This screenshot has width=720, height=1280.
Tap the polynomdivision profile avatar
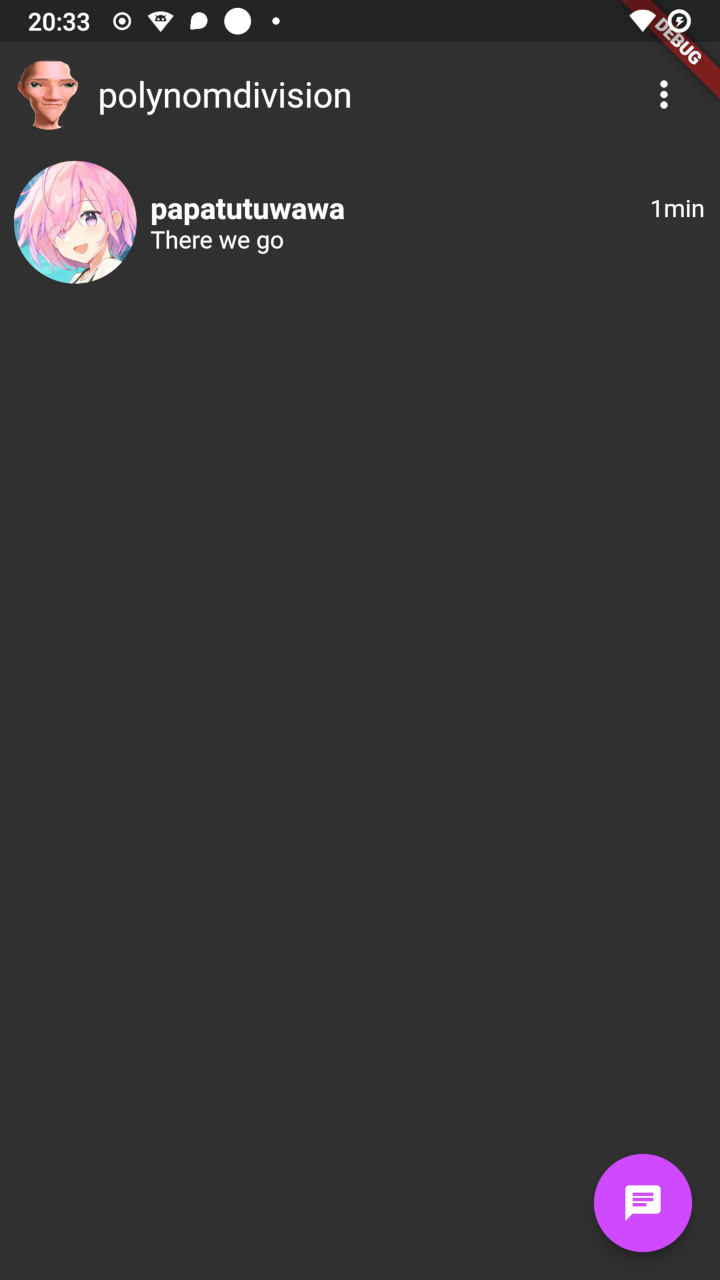(47, 96)
